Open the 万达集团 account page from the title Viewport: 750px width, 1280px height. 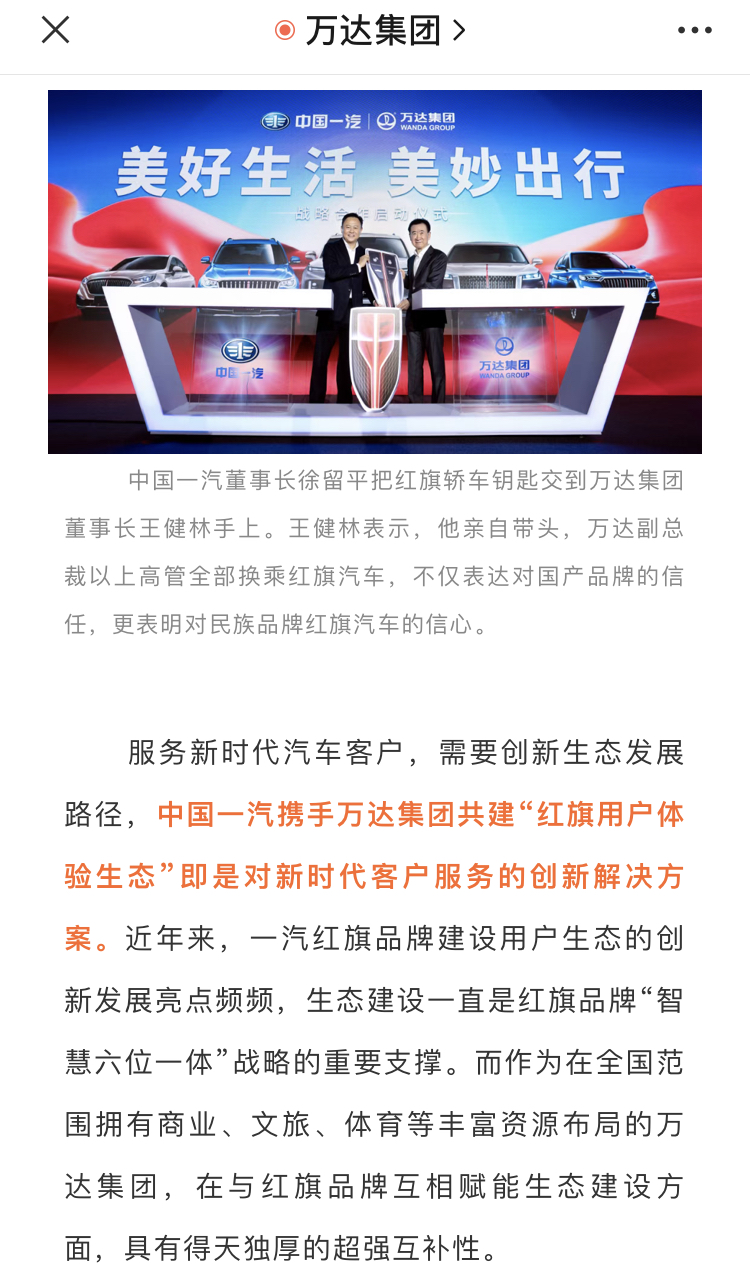pos(372,30)
